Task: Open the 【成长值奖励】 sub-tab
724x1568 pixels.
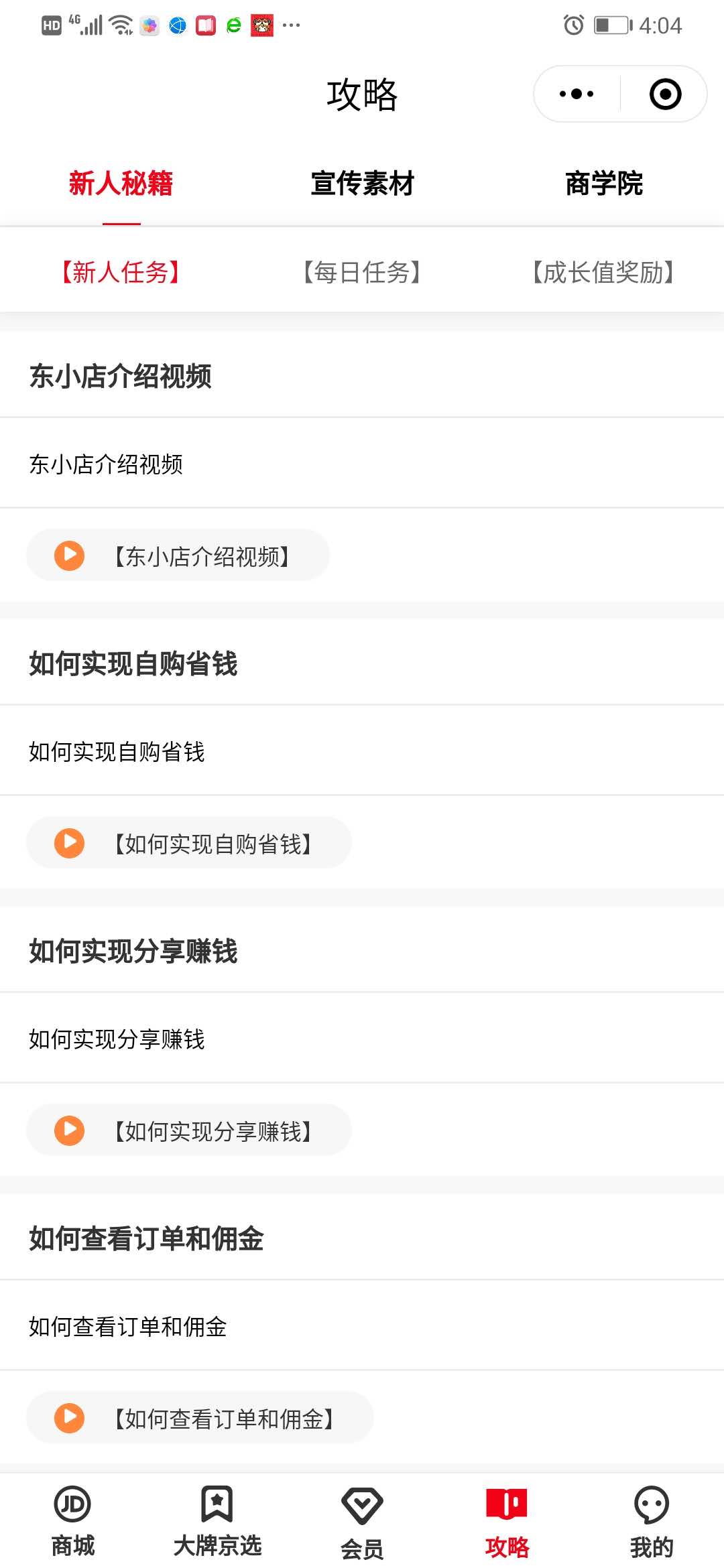Action: (x=603, y=272)
